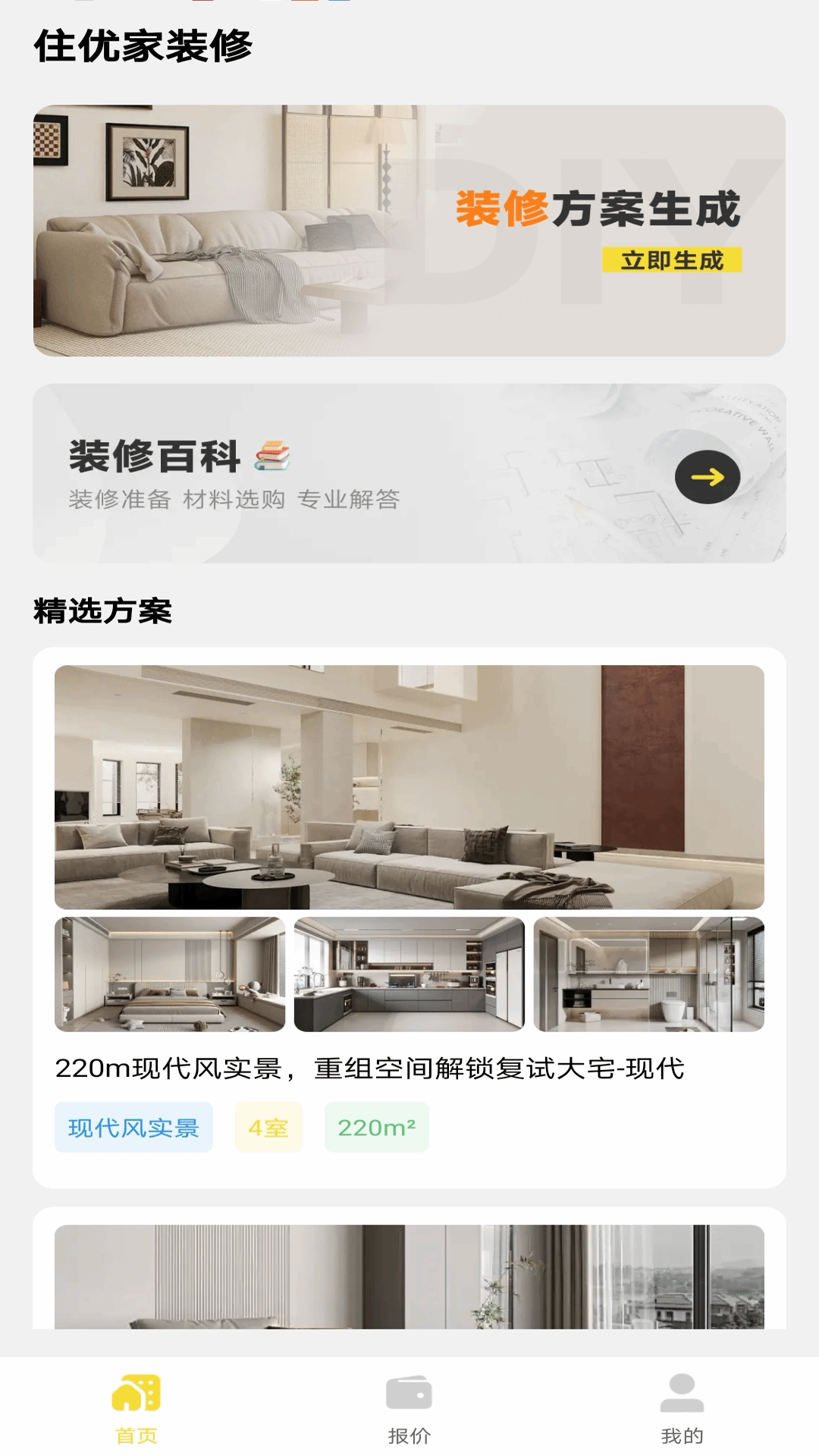Open the 220m现代风实景 plan title
The height and width of the screenshot is (1456, 819).
coord(372,1069)
